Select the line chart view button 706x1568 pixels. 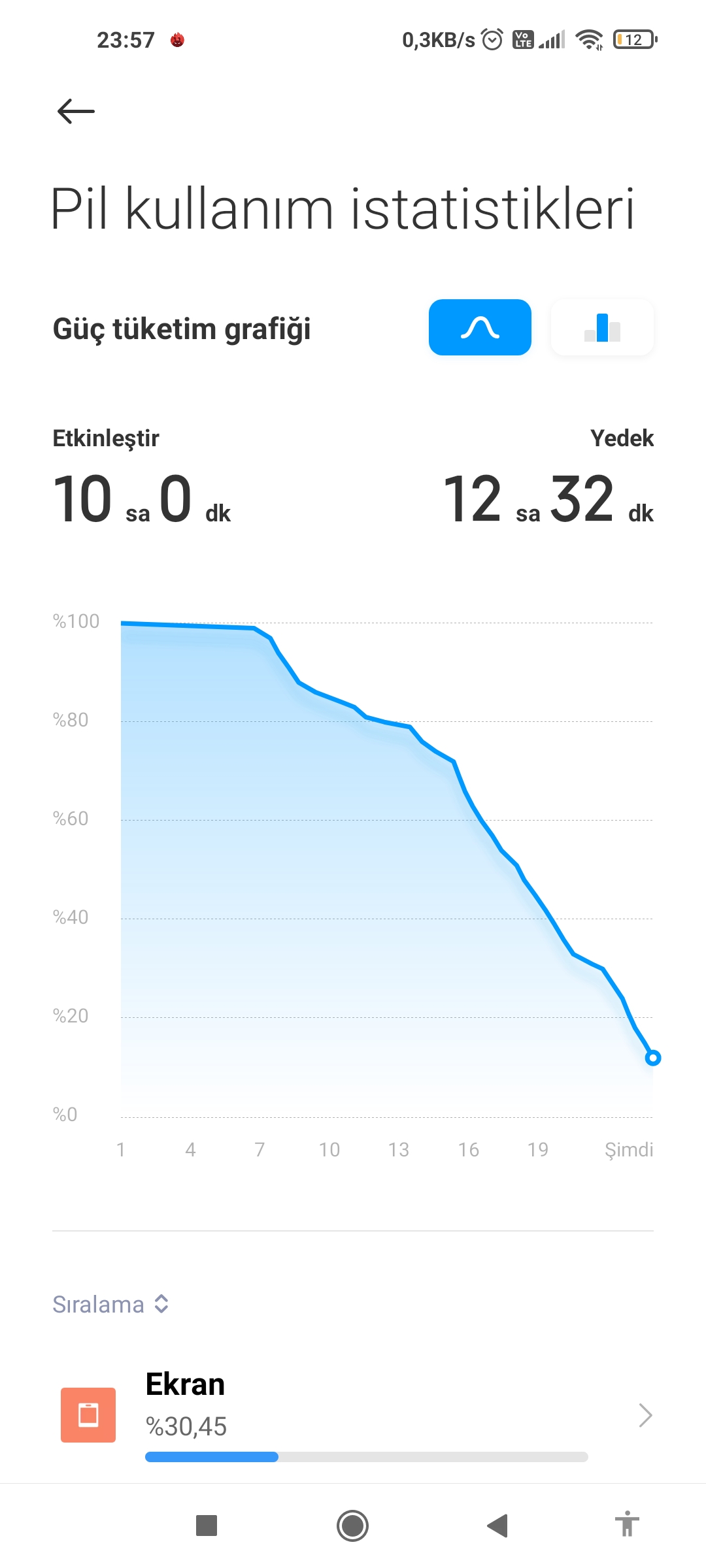coord(480,327)
